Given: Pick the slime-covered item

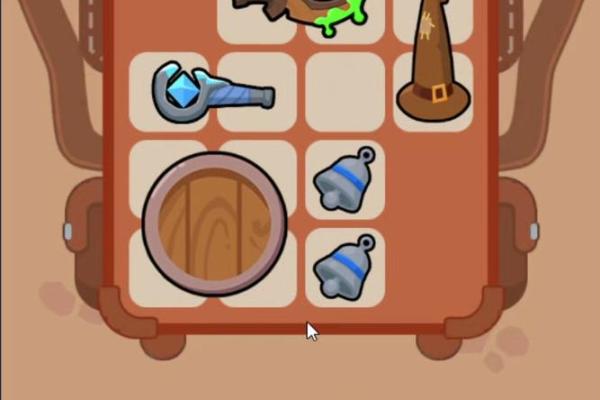Looking at the screenshot, I should [300, 14].
